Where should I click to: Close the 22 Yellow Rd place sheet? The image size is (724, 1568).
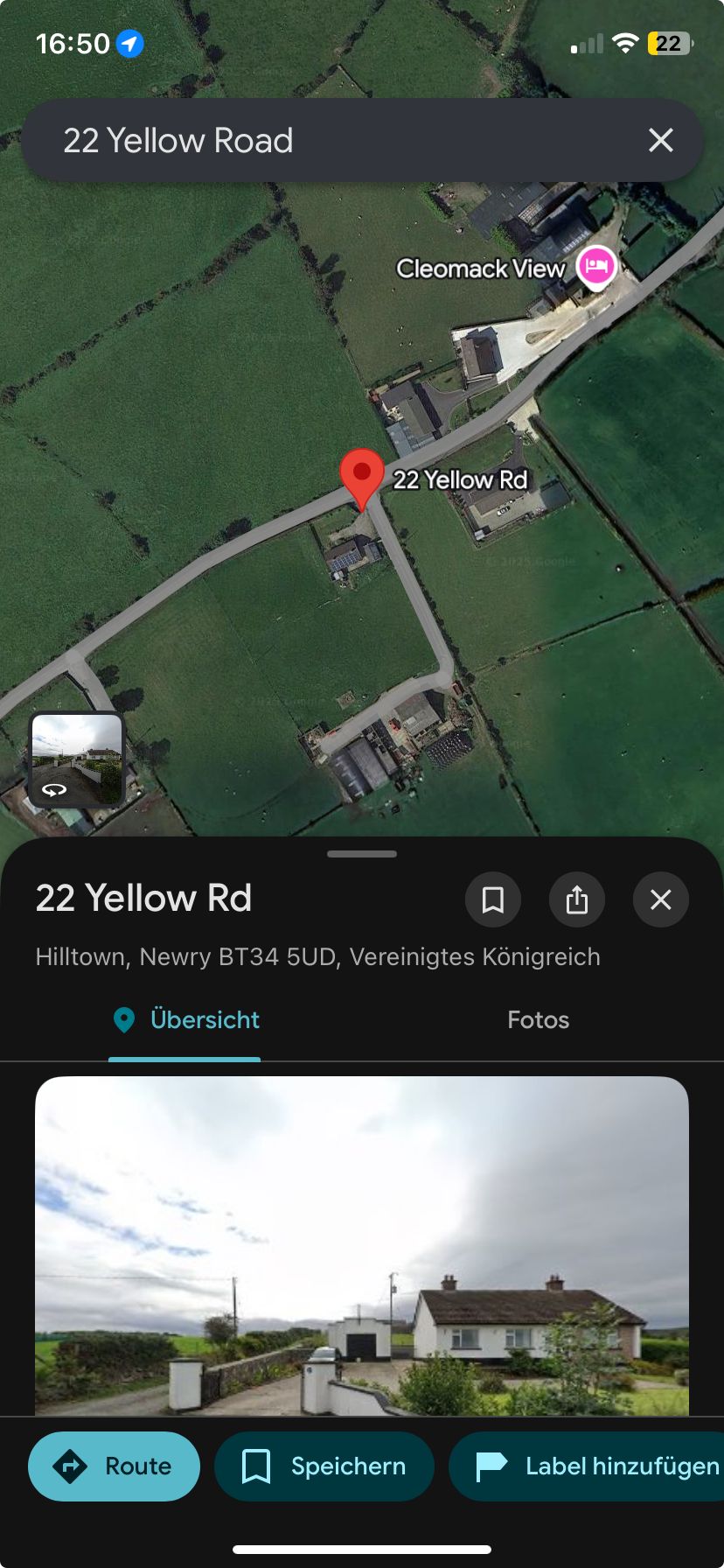(x=661, y=899)
